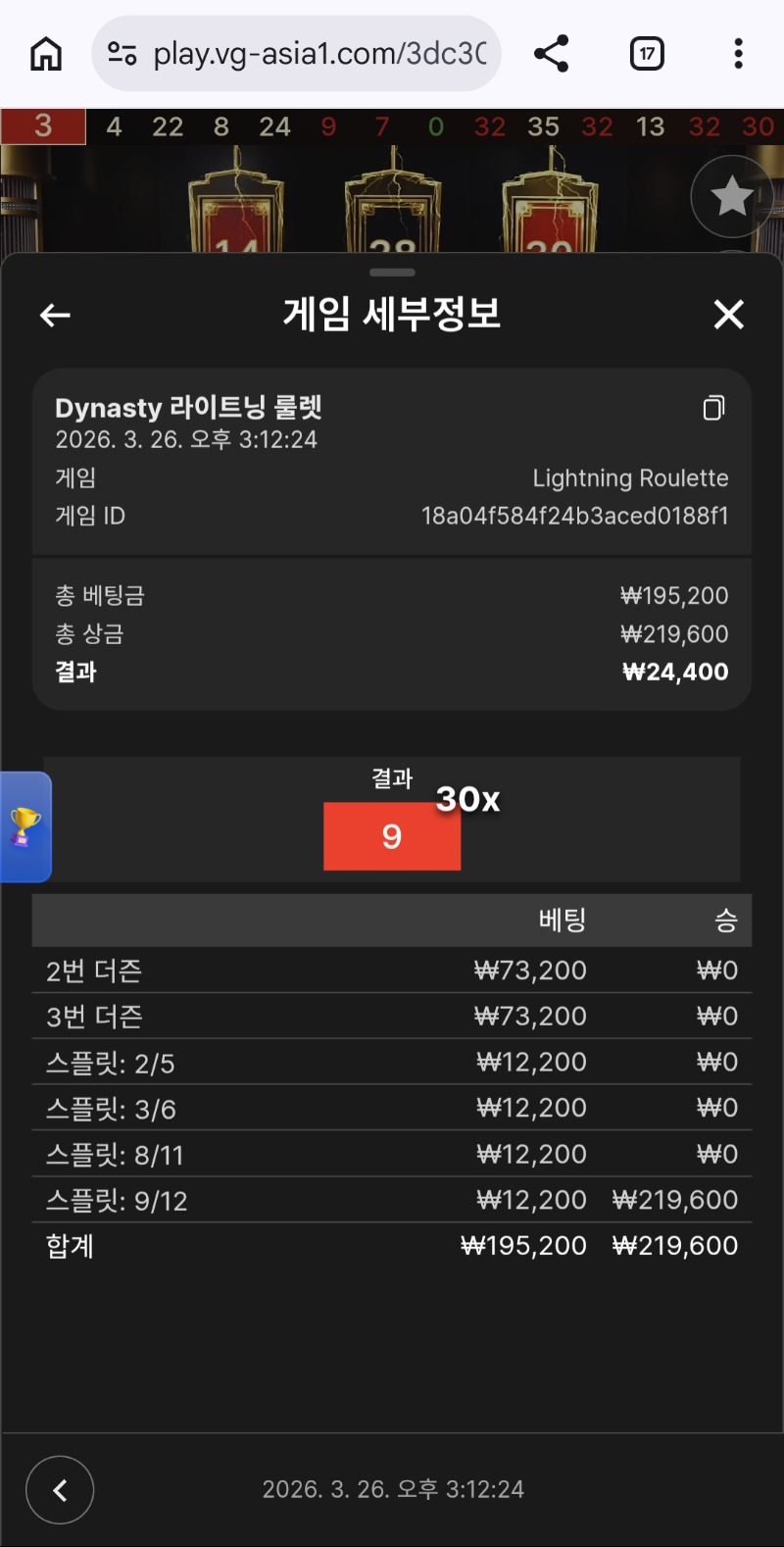Viewport: 784px width, 1547px height.
Task: Go to the browser home page
Action: [x=46, y=54]
